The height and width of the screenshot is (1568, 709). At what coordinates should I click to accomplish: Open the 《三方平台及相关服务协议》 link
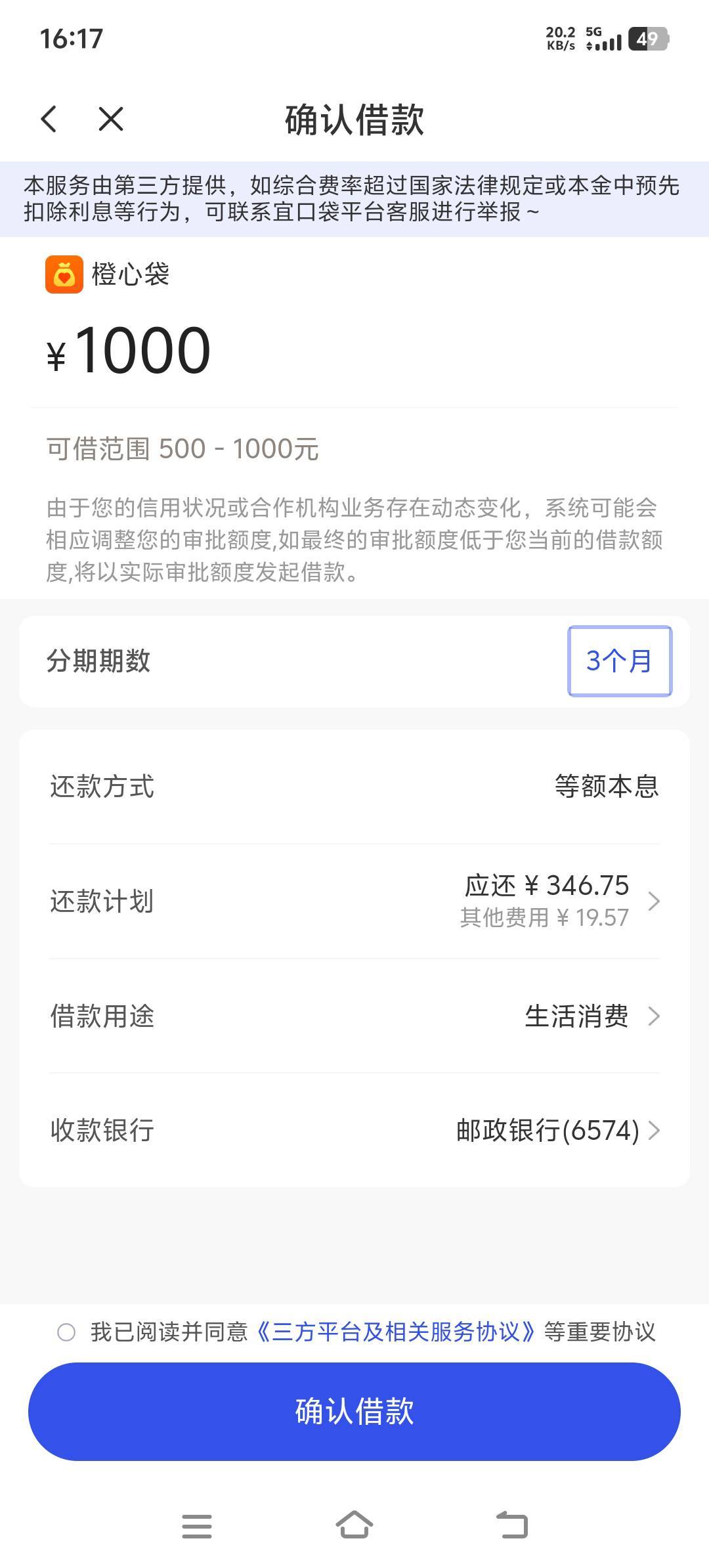pyautogui.click(x=396, y=1332)
